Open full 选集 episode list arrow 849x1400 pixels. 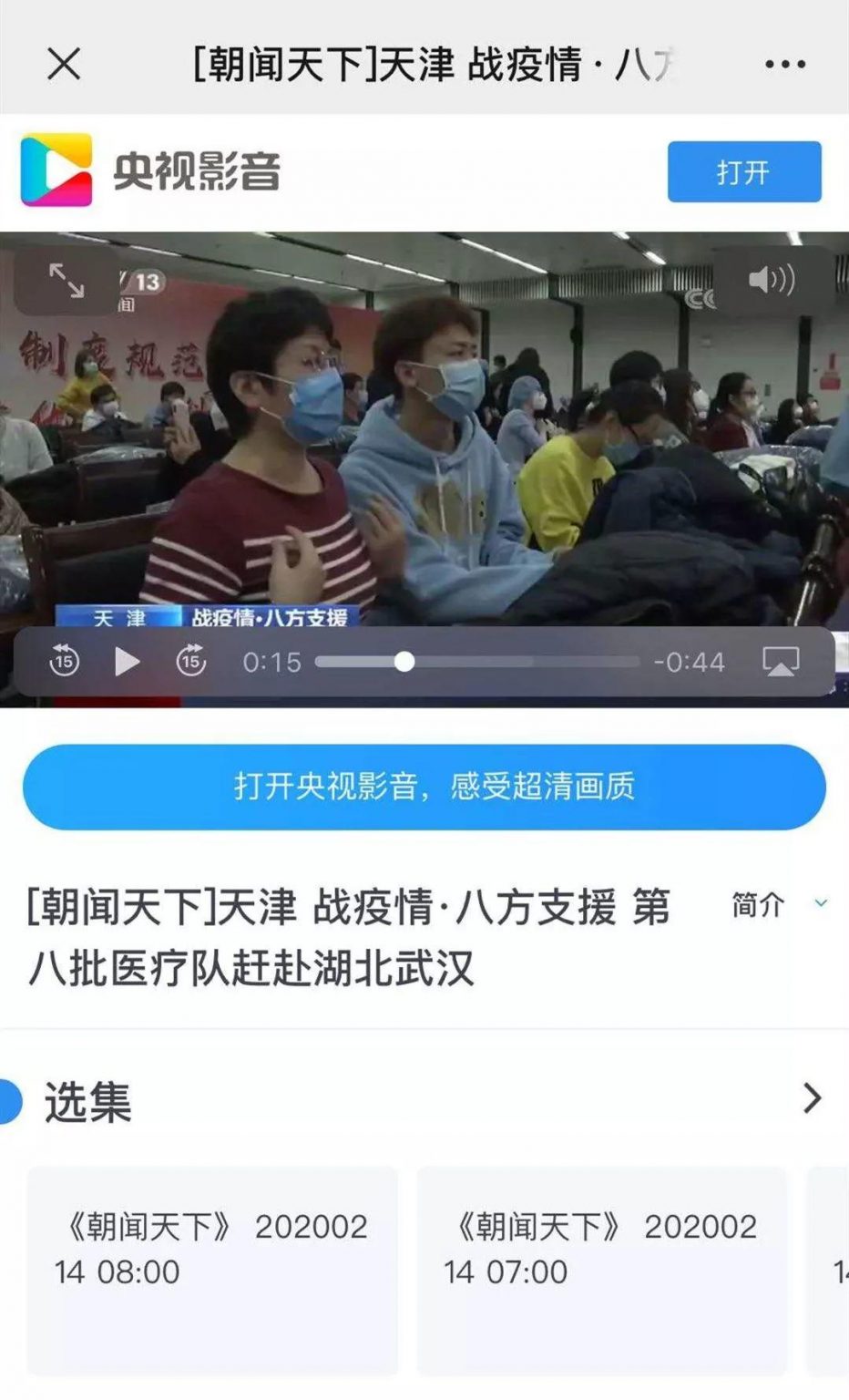(x=812, y=1098)
